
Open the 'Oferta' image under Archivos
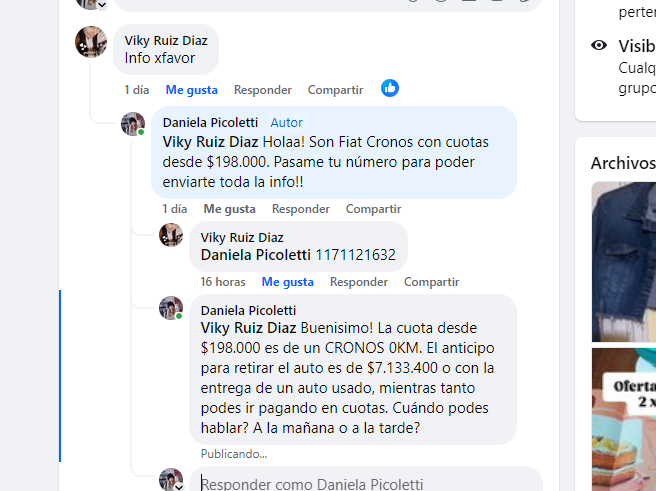[x=623, y=415]
